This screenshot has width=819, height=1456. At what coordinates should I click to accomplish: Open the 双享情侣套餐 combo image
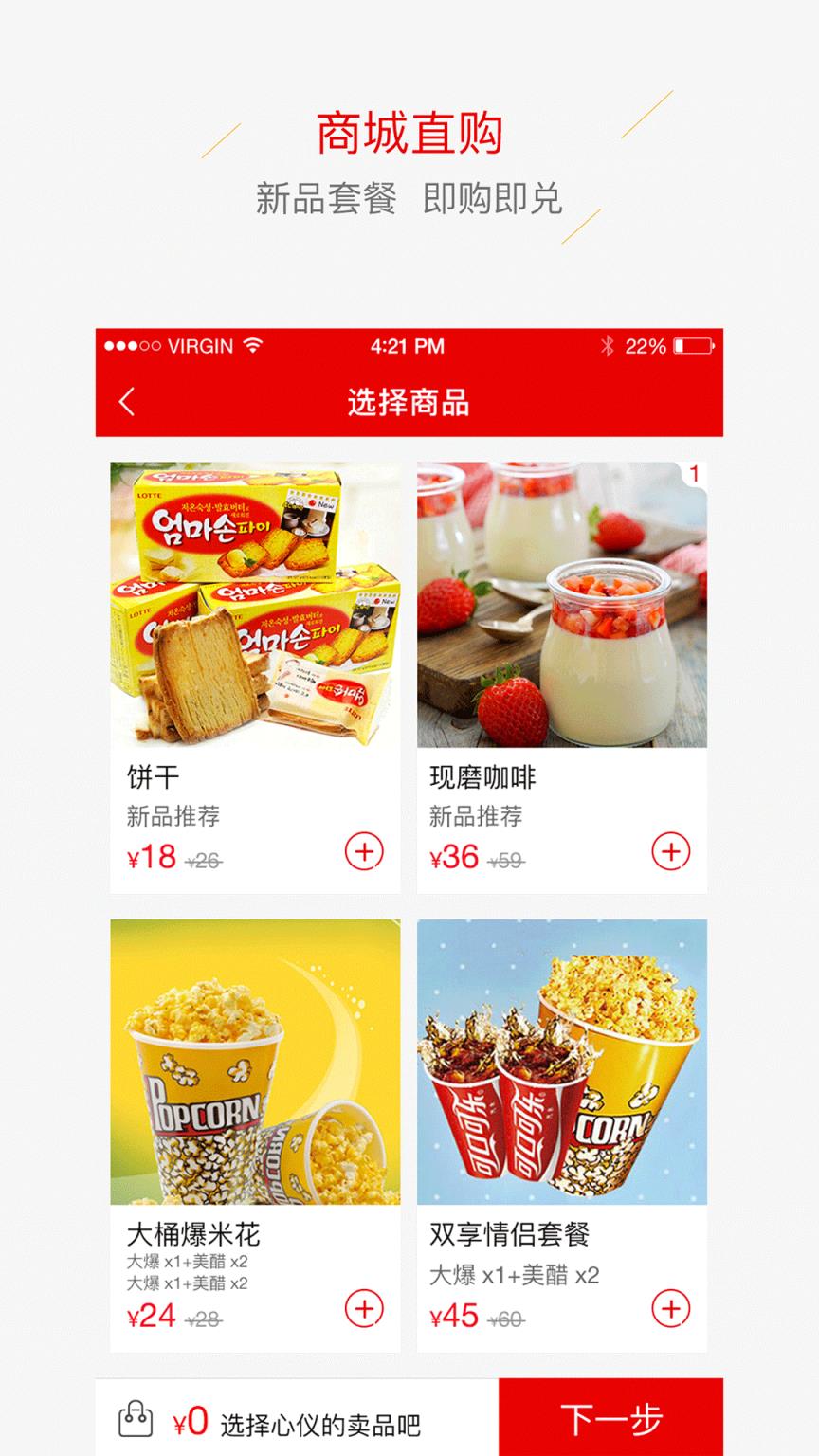point(561,1064)
